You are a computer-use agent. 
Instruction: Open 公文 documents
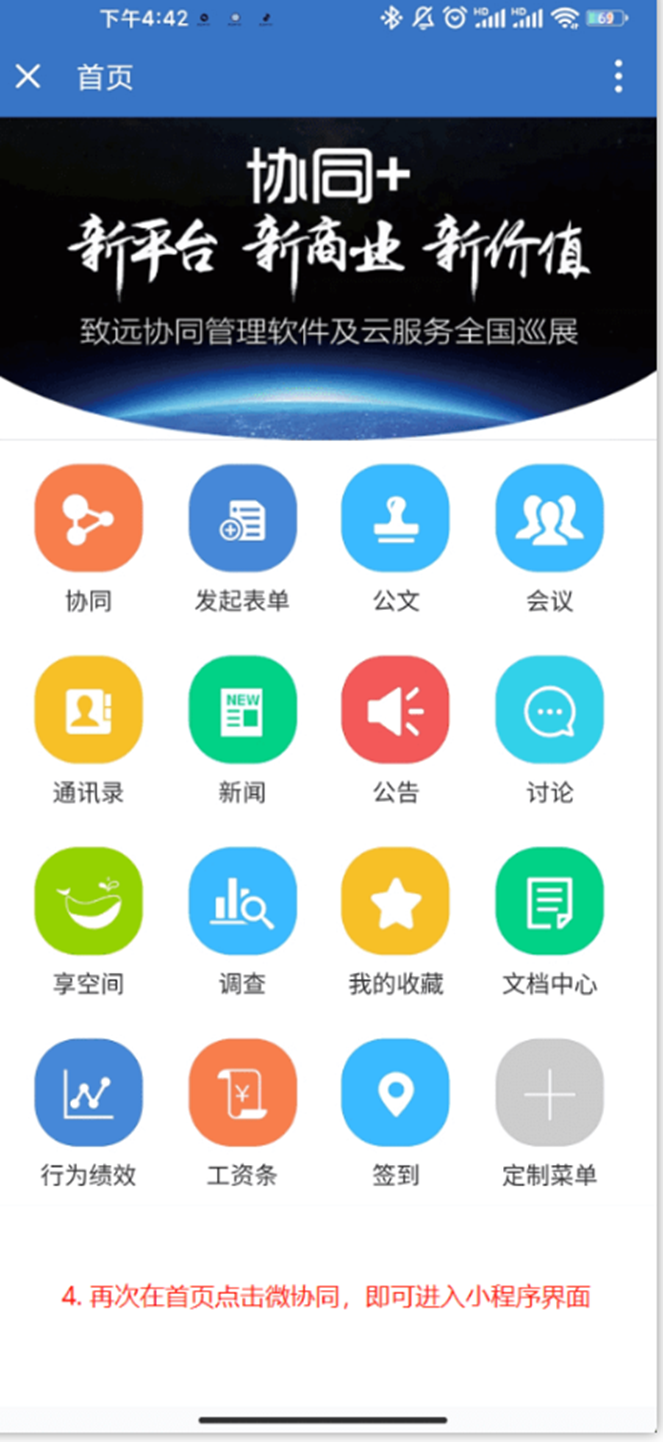[395, 518]
